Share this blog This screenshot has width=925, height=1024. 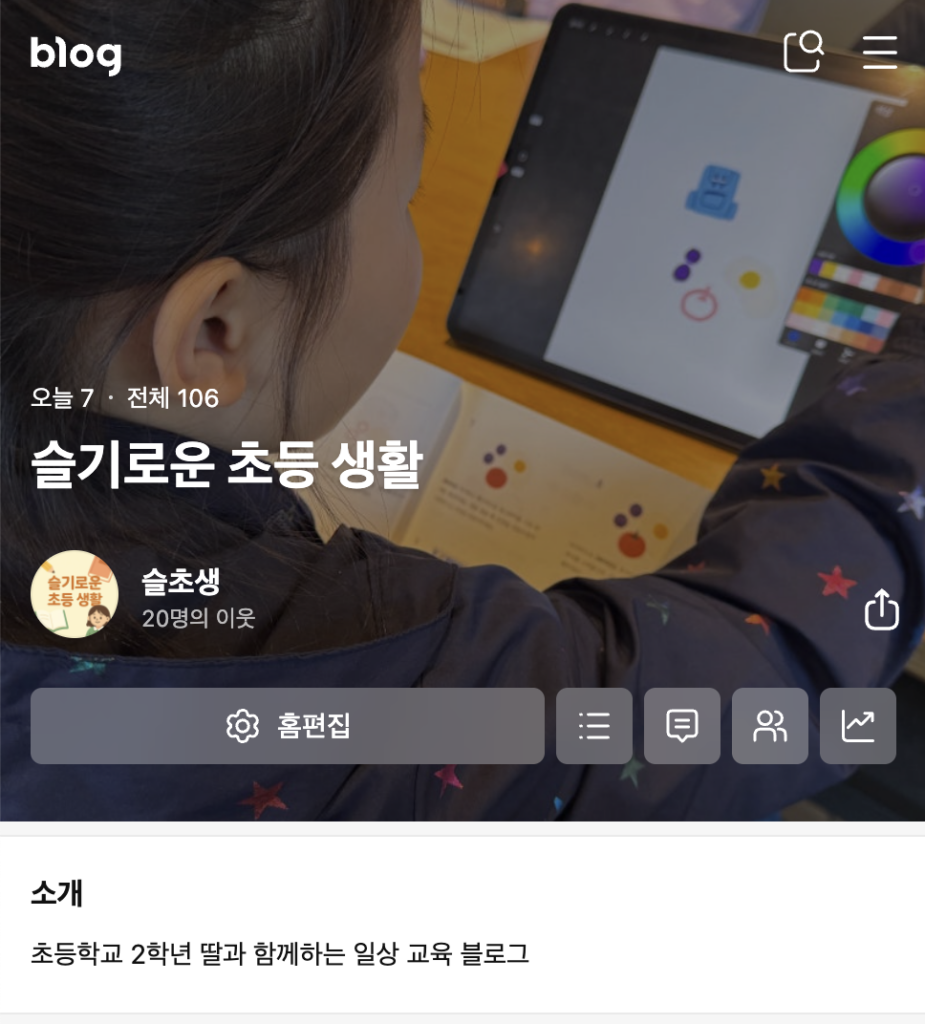[x=881, y=609]
